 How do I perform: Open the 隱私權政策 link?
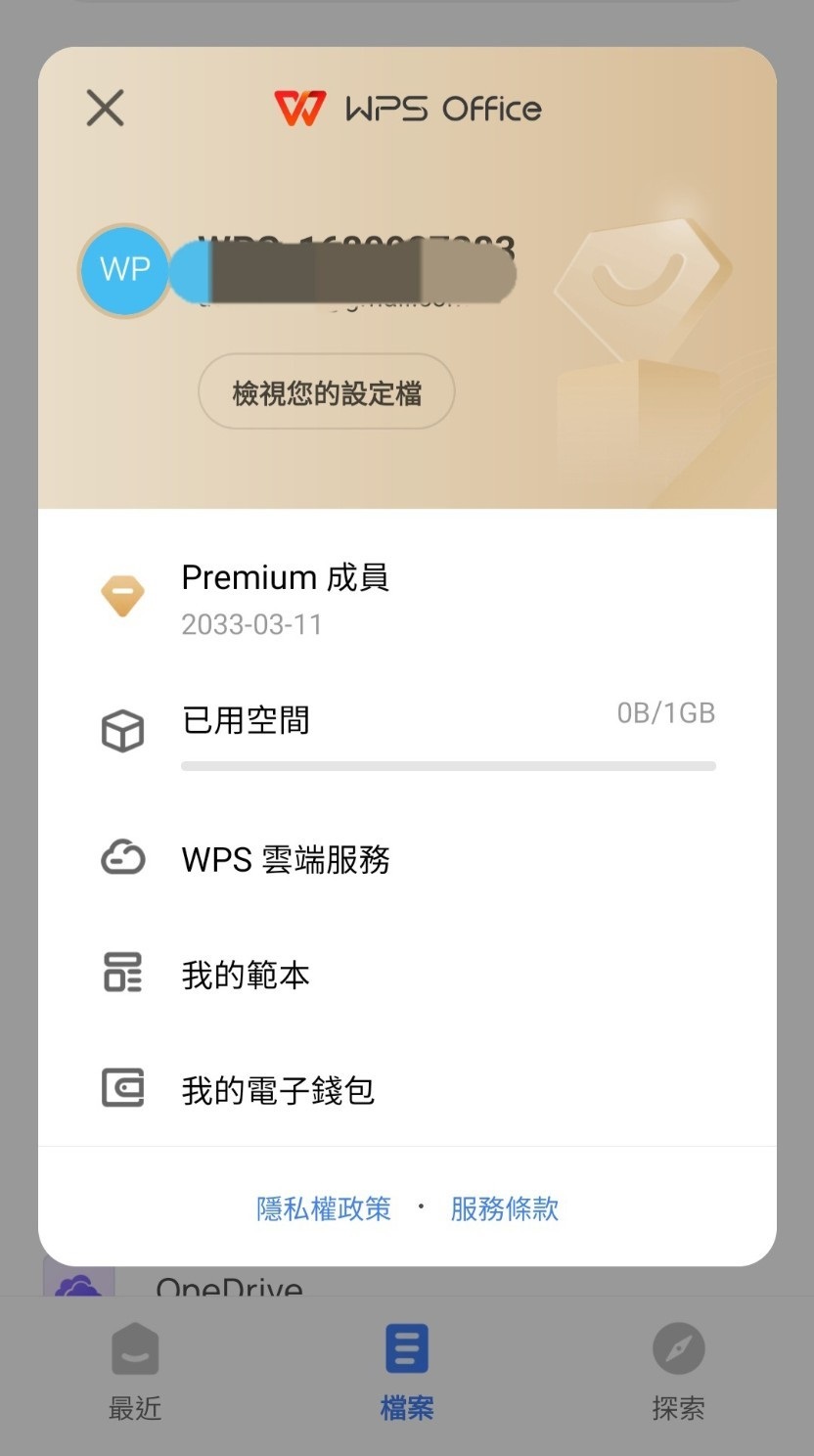point(324,1208)
